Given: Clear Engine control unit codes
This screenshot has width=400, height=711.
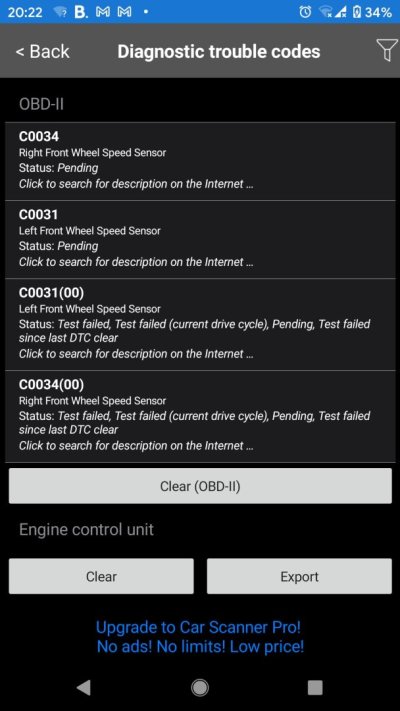Looking at the screenshot, I should 101,576.
